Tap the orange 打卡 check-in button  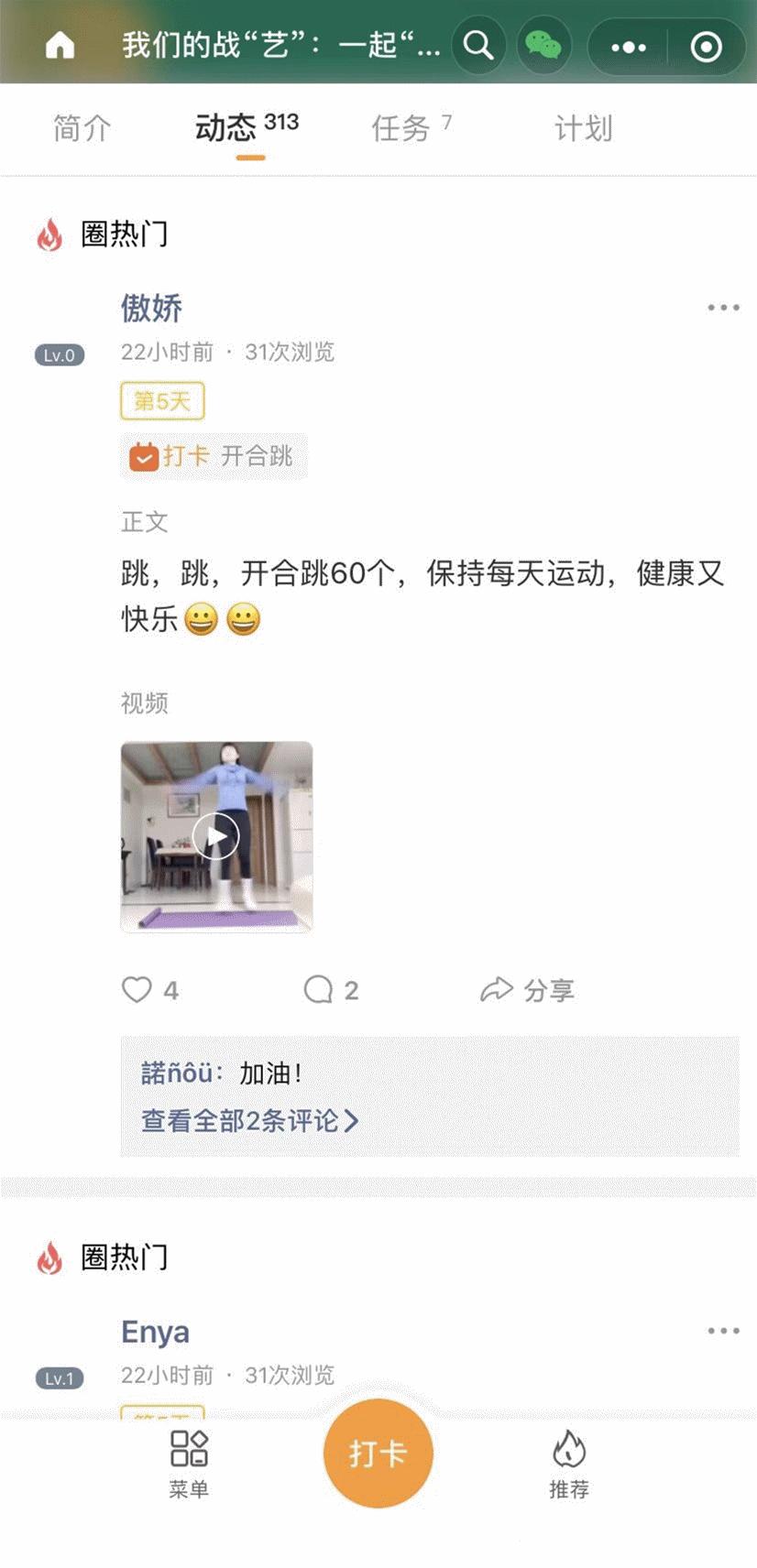click(378, 1454)
